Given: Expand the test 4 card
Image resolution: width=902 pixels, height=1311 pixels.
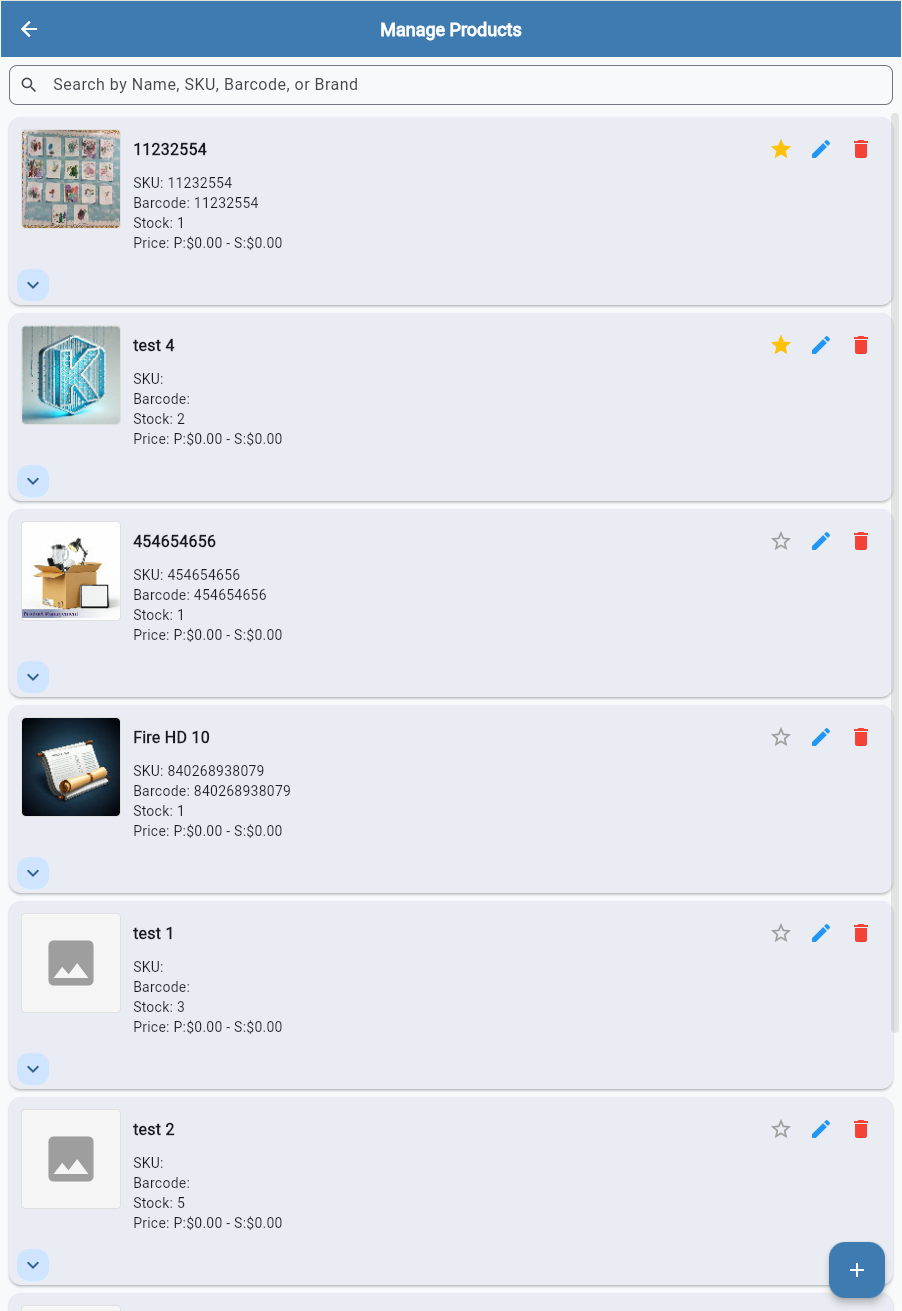Looking at the screenshot, I should click(33, 481).
